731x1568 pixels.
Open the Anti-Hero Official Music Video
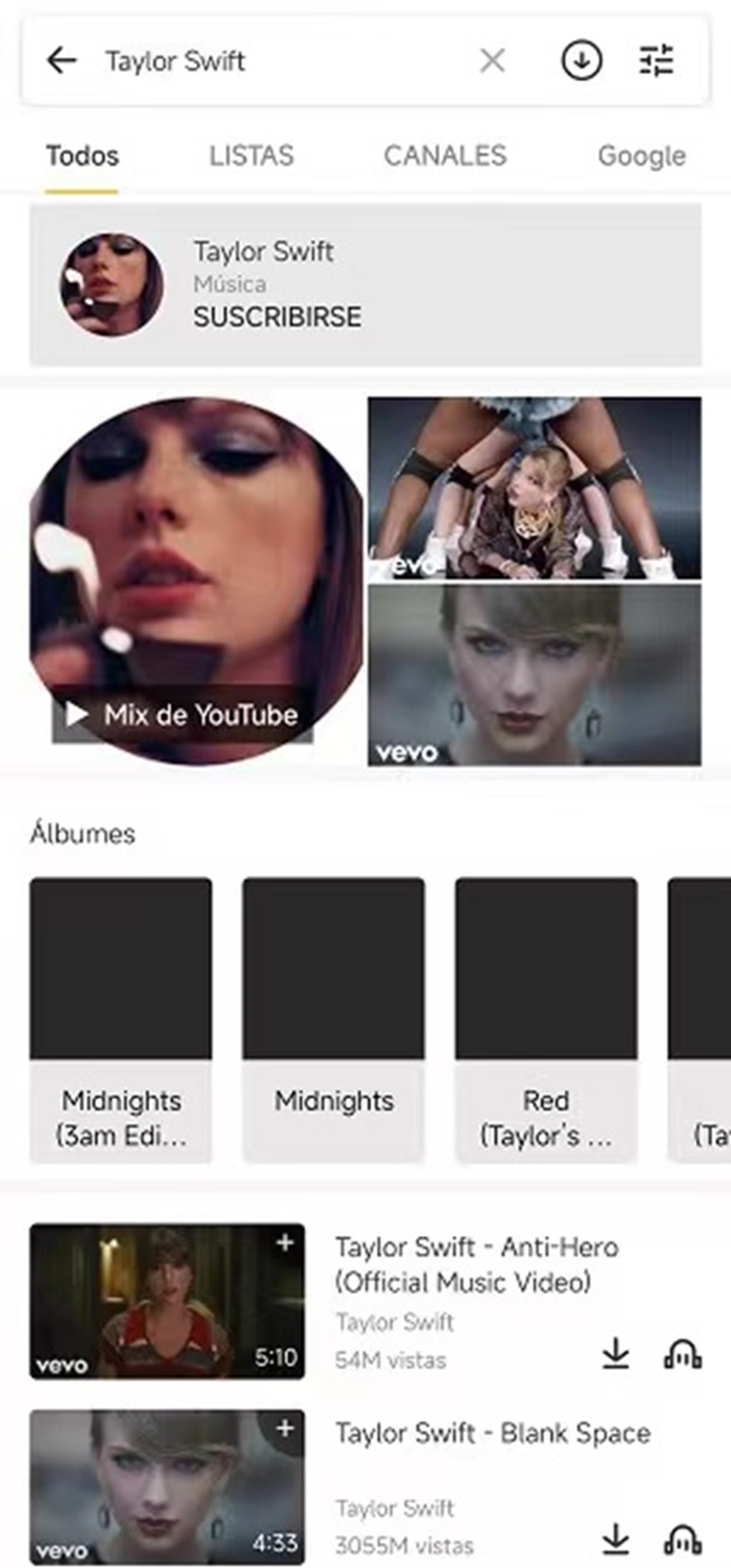pos(476,1264)
